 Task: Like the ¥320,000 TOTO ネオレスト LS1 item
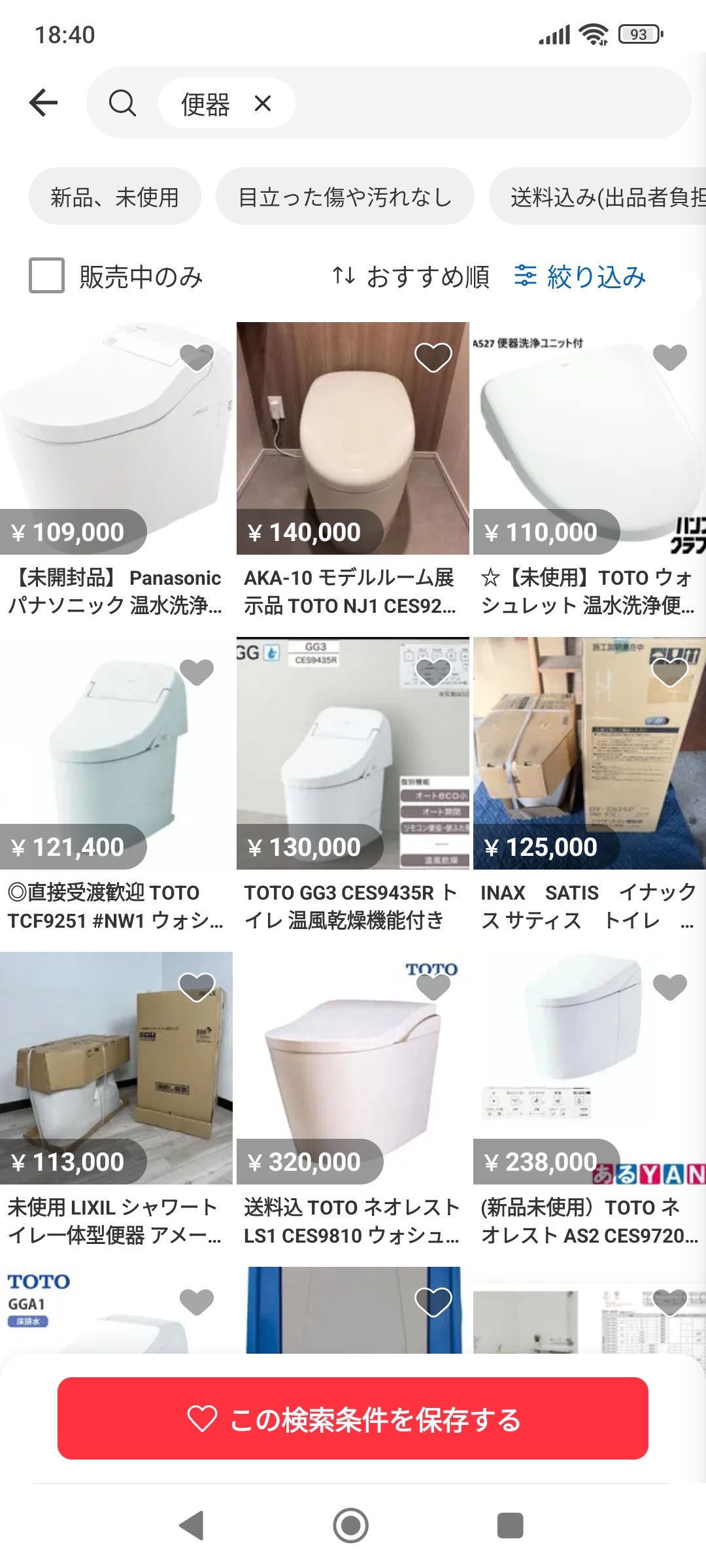[x=433, y=987]
